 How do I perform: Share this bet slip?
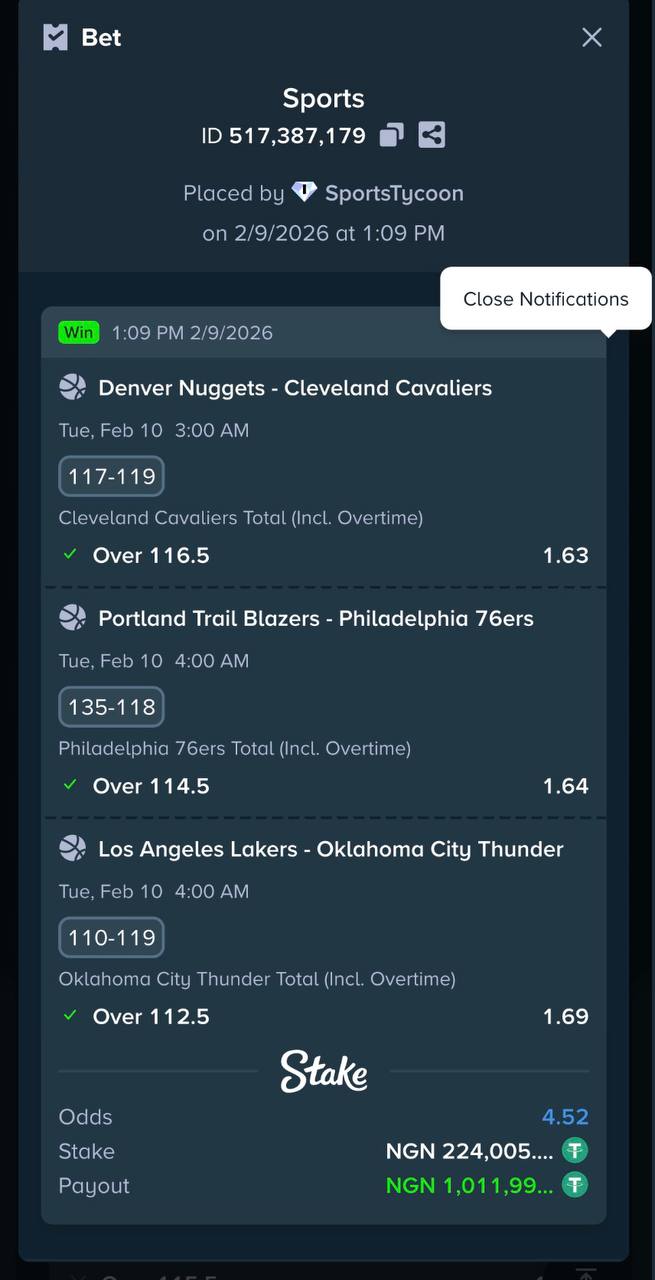[432, 135]
